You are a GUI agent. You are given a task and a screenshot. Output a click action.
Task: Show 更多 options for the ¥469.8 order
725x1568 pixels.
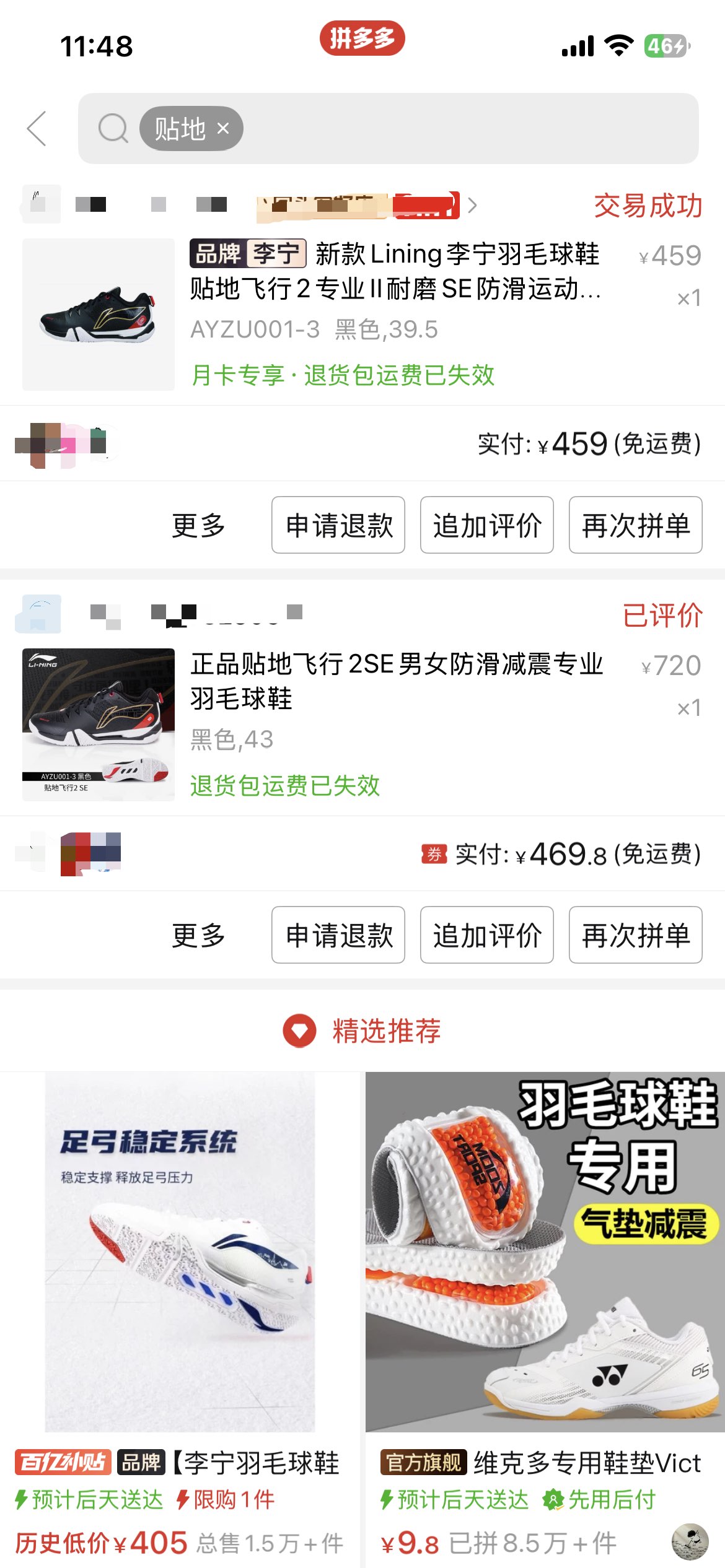click(198, 935)
